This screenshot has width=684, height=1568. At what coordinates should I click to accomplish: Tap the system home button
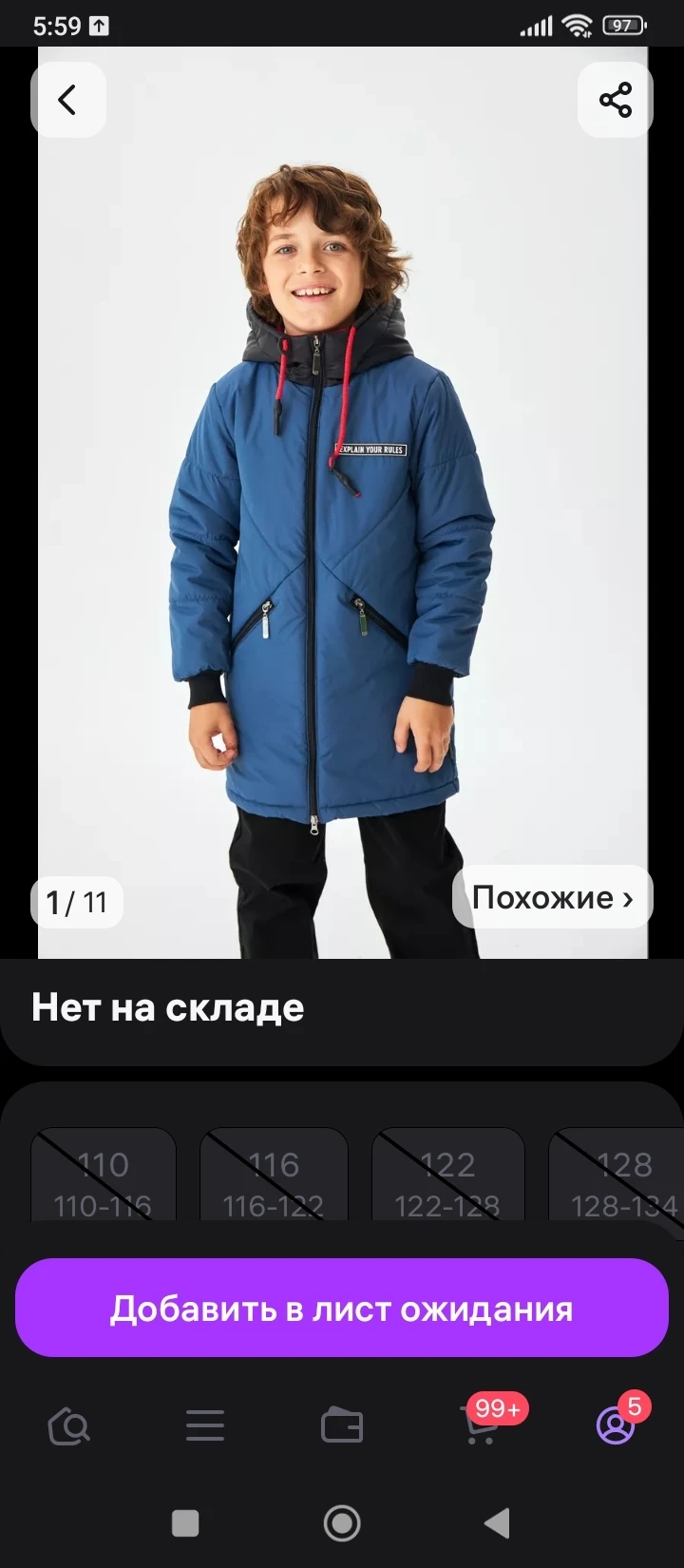(x=342, y=1523)
